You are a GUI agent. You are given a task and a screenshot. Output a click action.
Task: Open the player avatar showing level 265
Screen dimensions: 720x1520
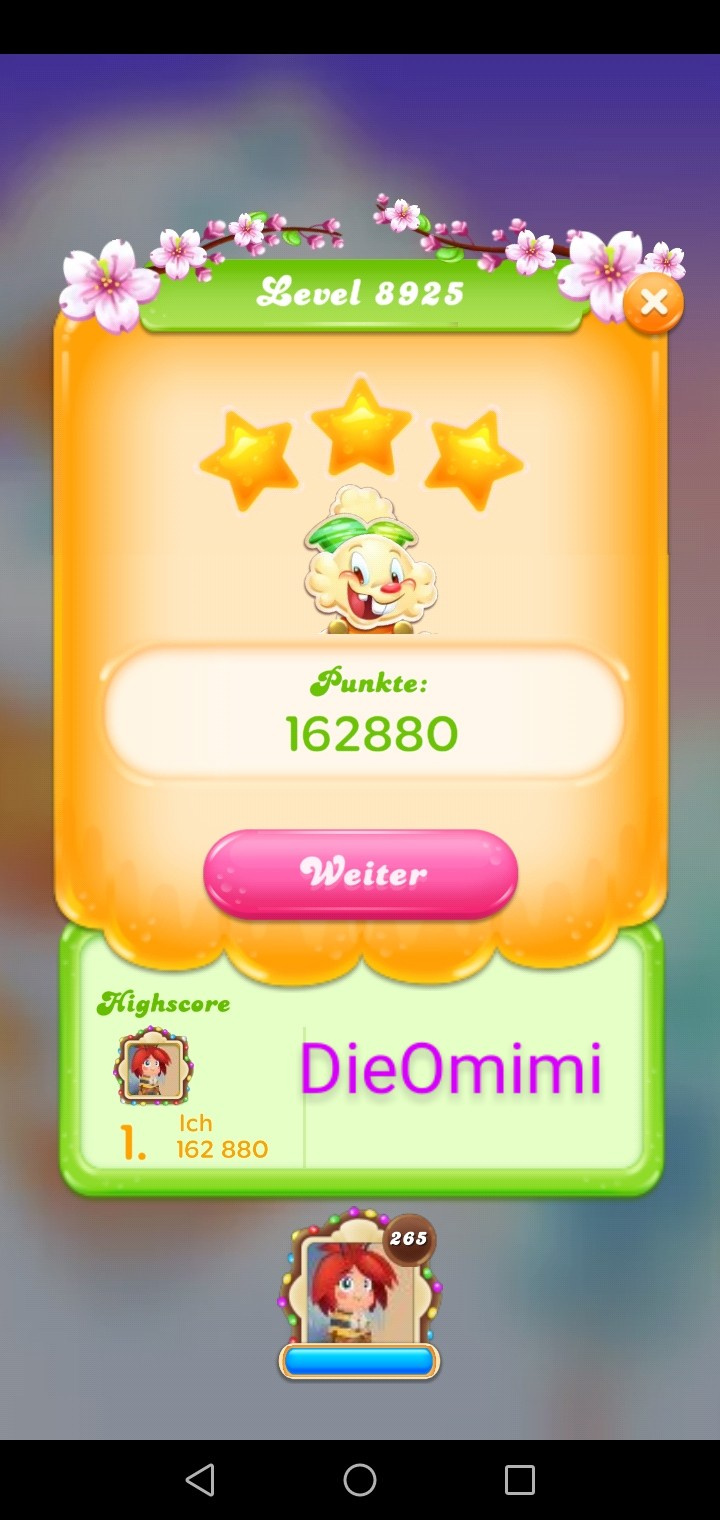(x=360, y=1293)
